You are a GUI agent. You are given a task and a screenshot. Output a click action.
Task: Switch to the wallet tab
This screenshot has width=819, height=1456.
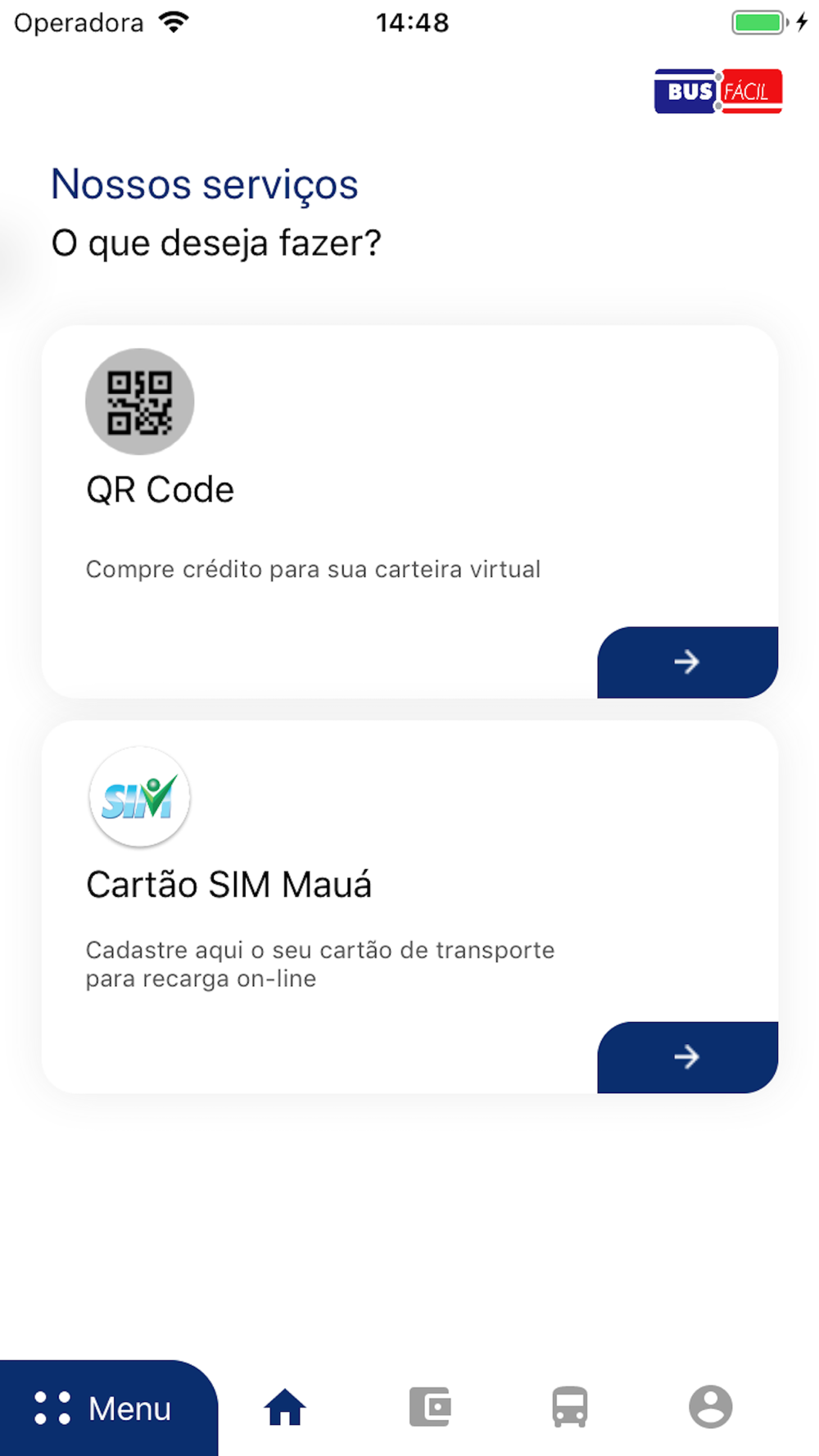430,1407
